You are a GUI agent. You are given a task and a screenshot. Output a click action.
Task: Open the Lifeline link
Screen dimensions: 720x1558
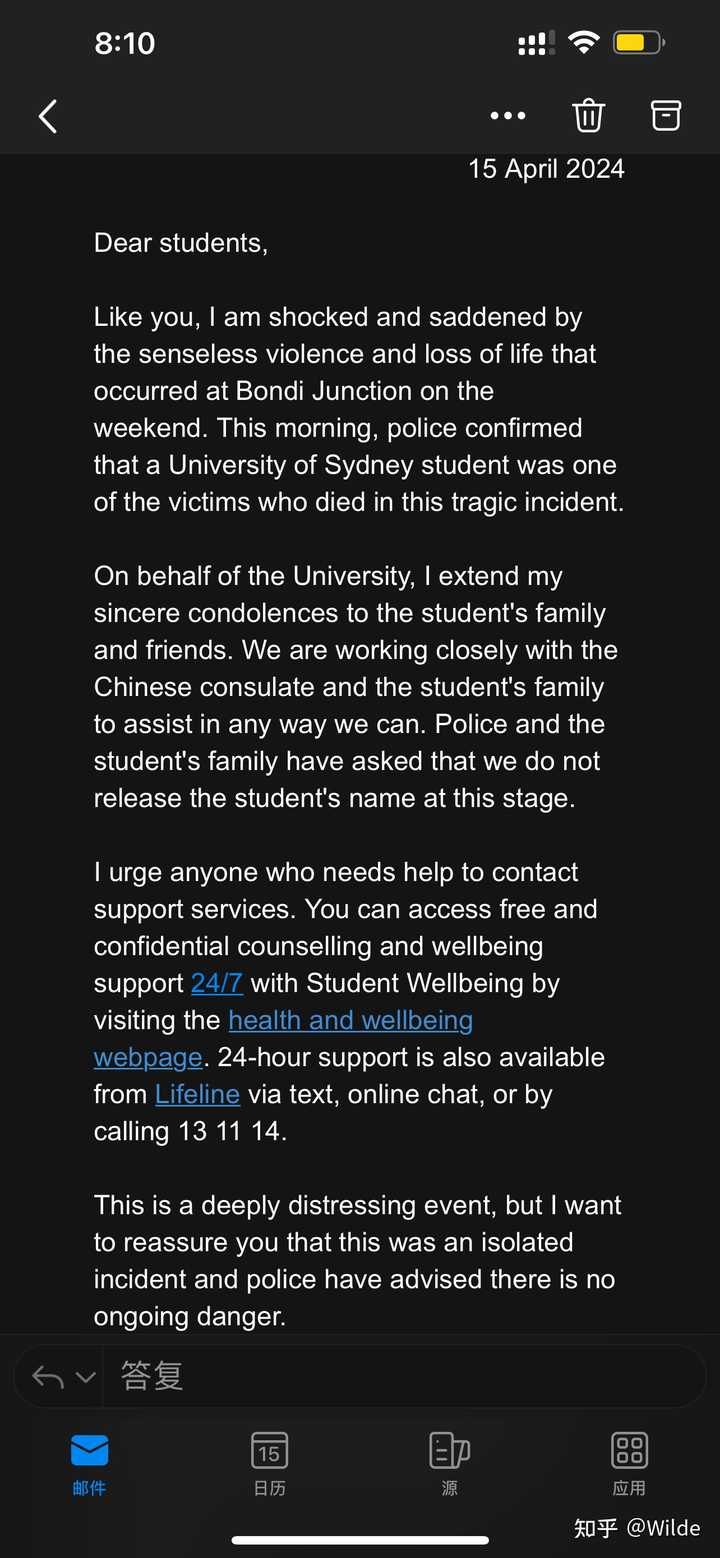coord(197,1094)
